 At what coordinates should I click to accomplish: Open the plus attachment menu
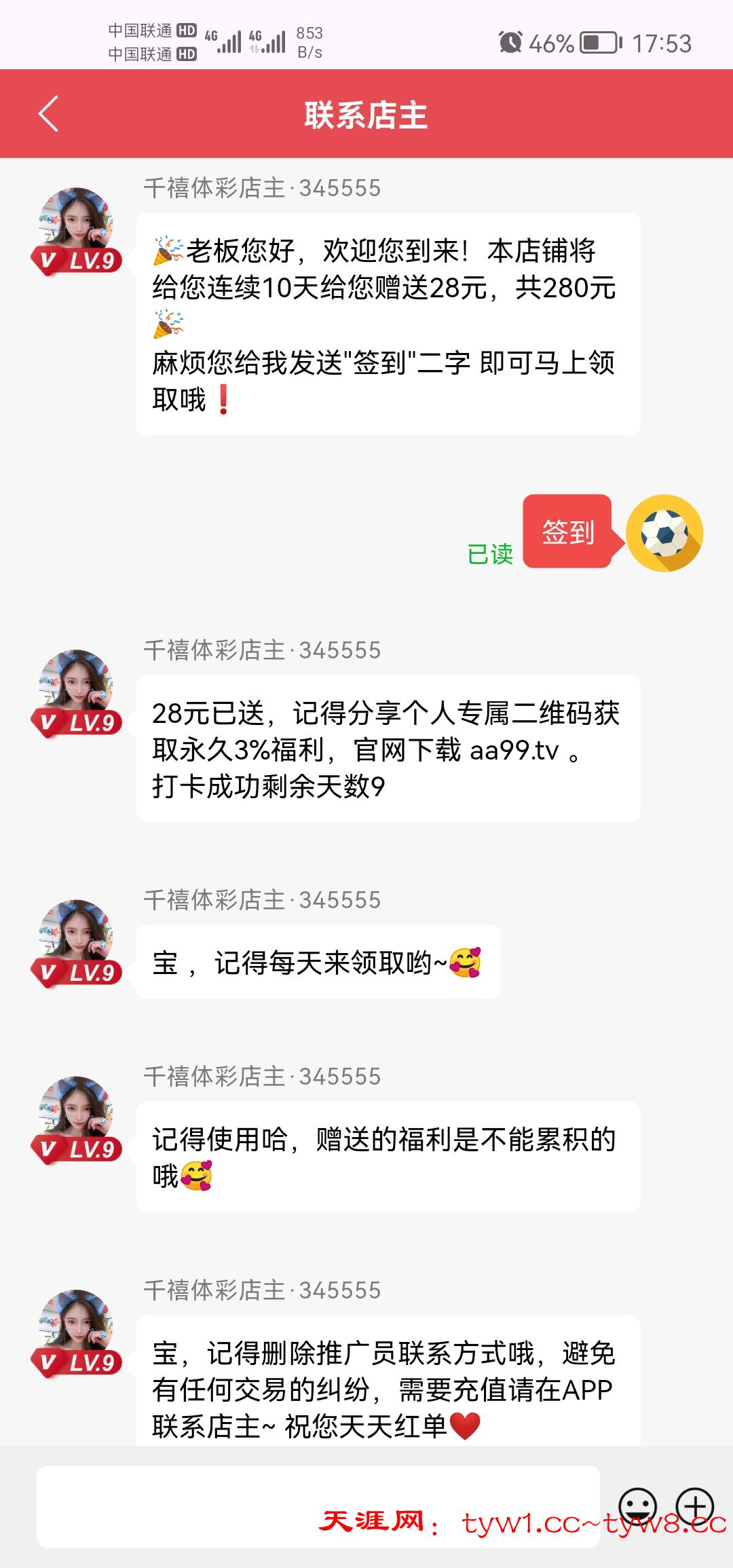[x=694, y=1506]
